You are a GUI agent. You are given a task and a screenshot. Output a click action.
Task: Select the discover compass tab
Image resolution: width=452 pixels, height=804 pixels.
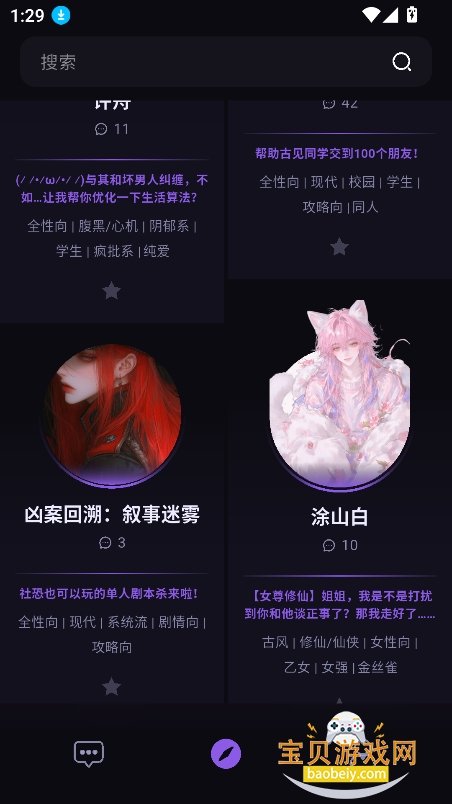pos(226,754)
